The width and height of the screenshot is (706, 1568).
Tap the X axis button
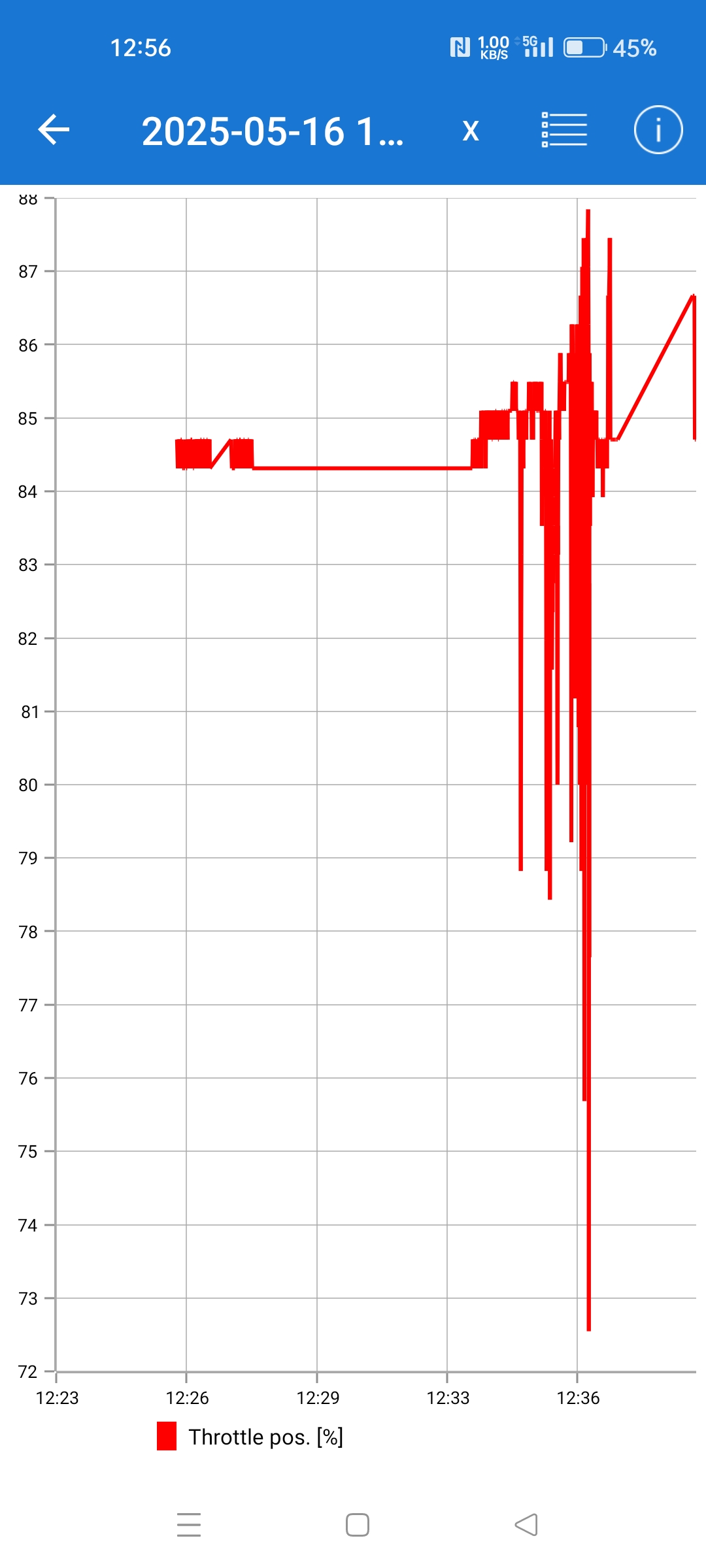pos(471,131)
